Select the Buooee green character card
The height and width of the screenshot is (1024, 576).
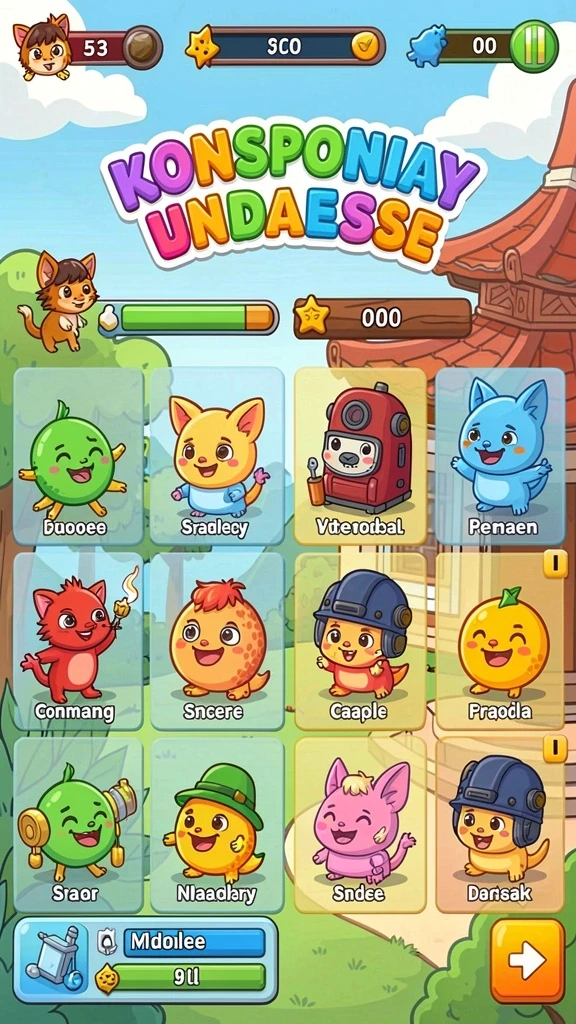(x=78, y=456)
